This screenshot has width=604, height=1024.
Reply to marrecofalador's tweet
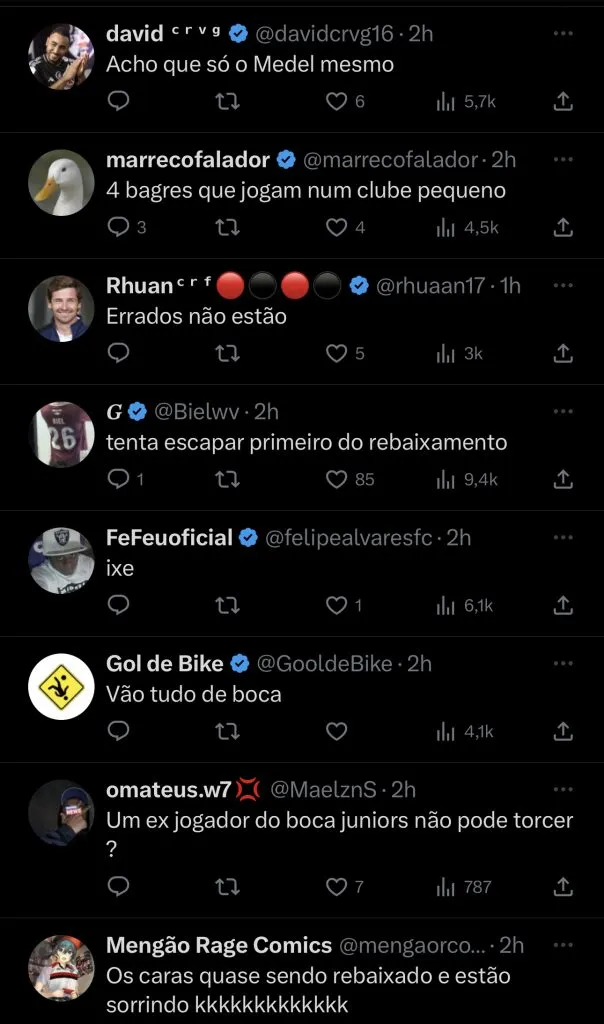pos(119,227)
